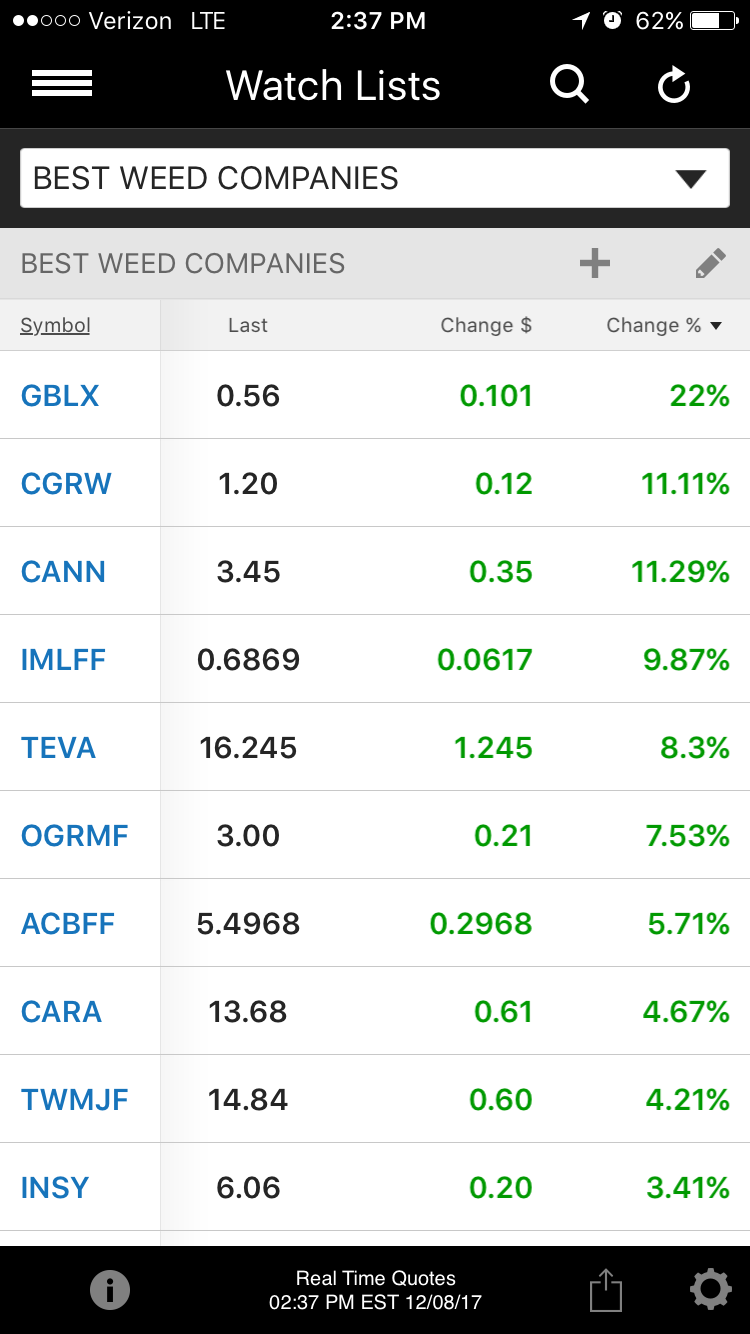
Task: Refresh the watch list quotes
Action: point(674,86)
